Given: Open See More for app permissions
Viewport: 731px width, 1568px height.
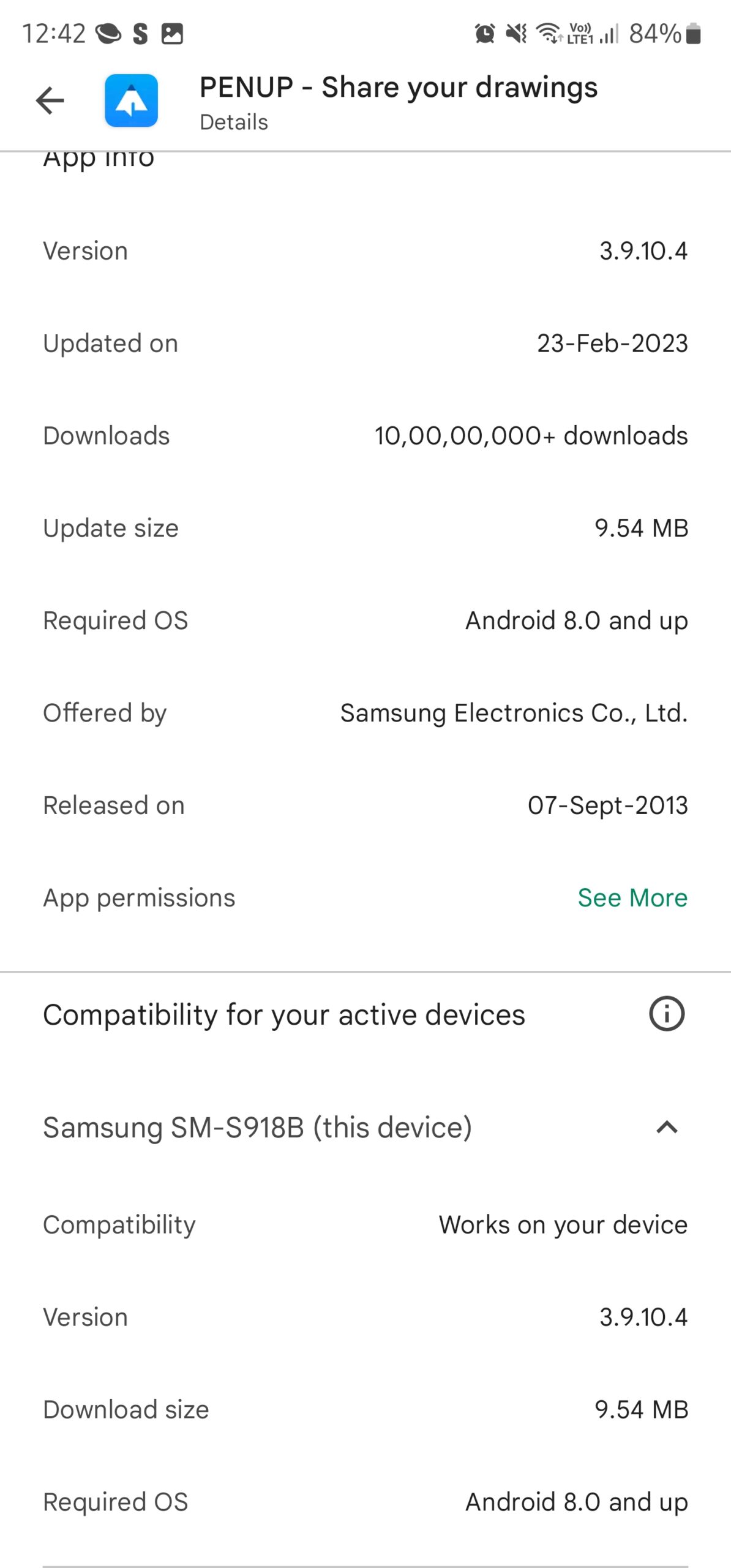Looking at the screenshot, I should 632,898.
